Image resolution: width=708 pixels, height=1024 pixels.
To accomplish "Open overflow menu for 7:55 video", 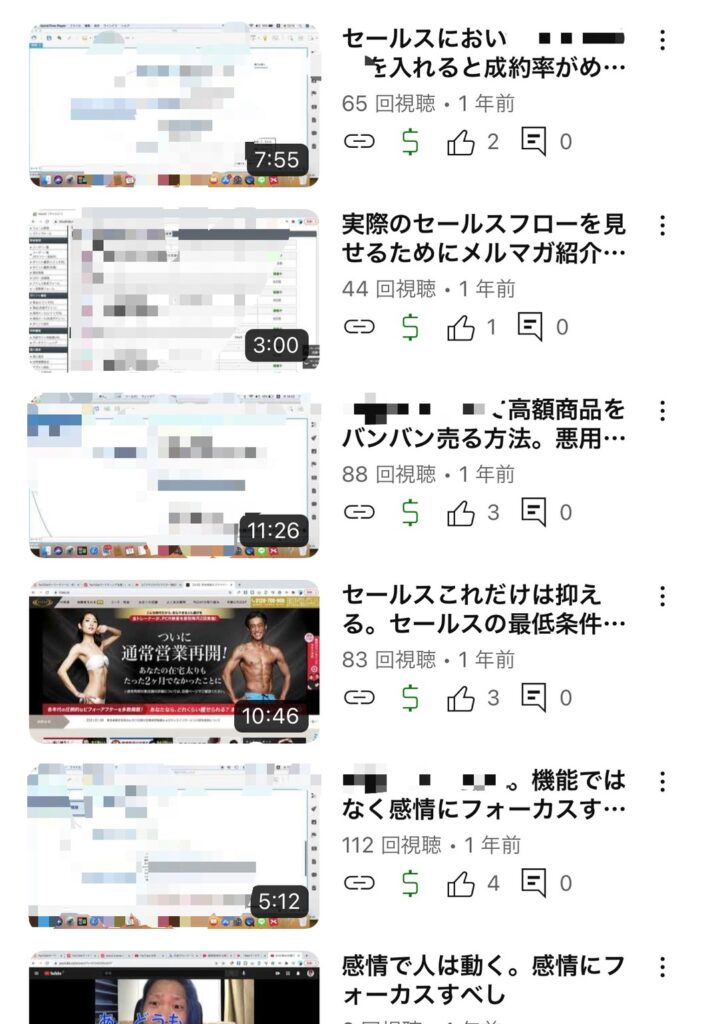I will [662, 41].
